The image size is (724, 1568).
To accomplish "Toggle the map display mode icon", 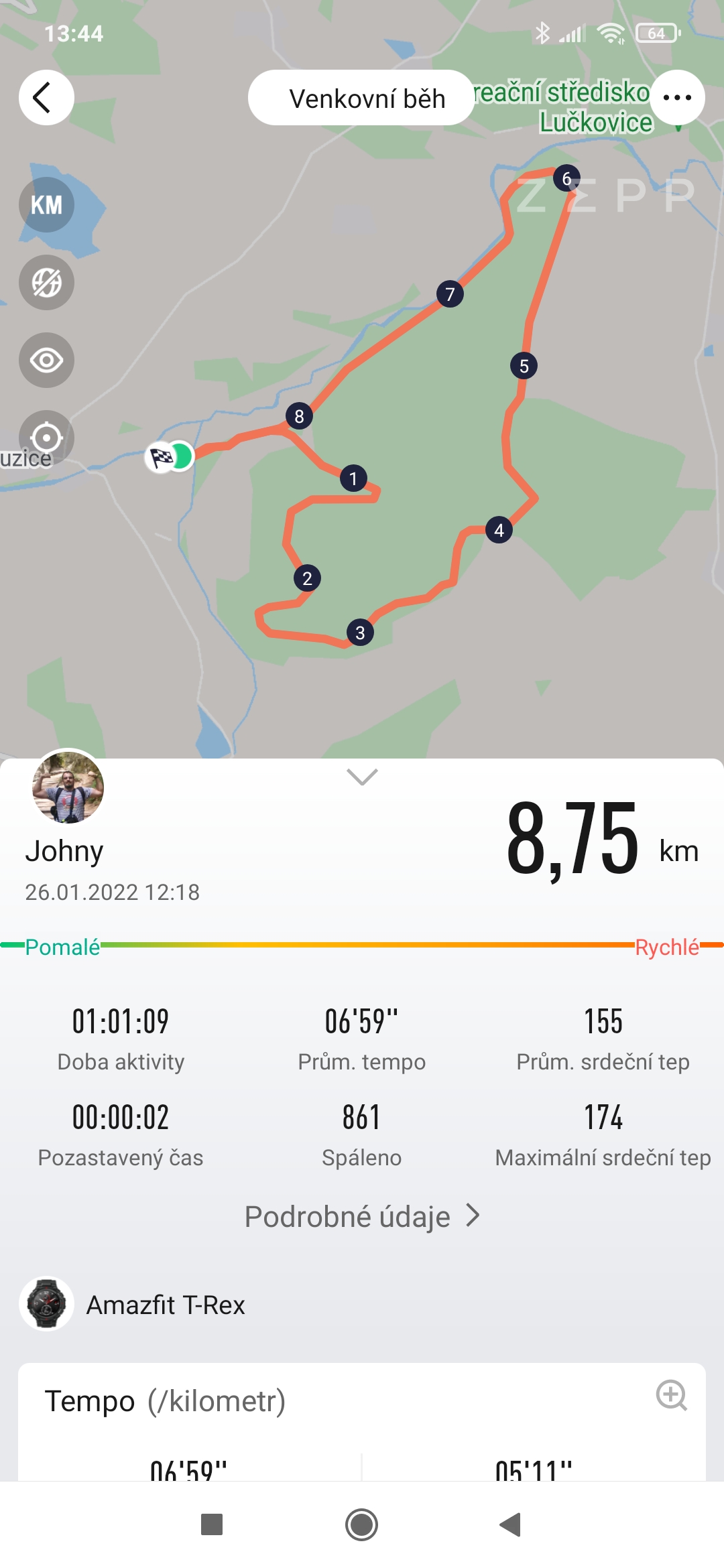I will coord(46,283).
